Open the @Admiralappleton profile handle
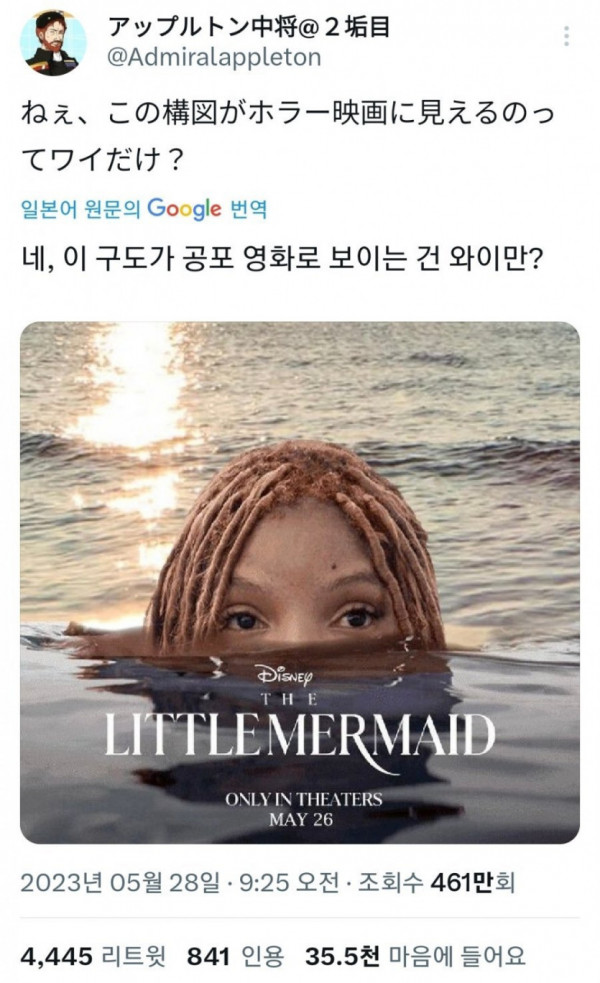This screenshot has width=600, height=983. point(214,57)
